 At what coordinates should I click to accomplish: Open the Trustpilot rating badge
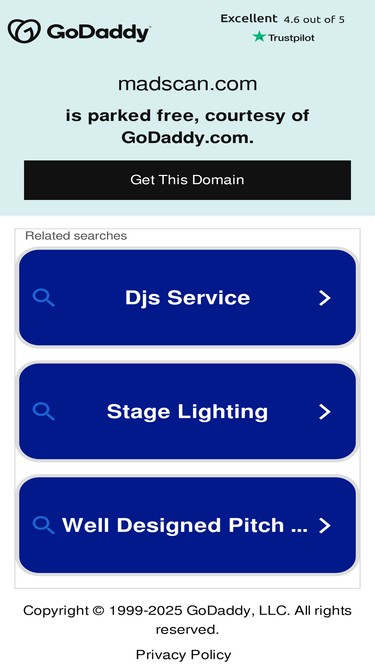click(283, 28)
